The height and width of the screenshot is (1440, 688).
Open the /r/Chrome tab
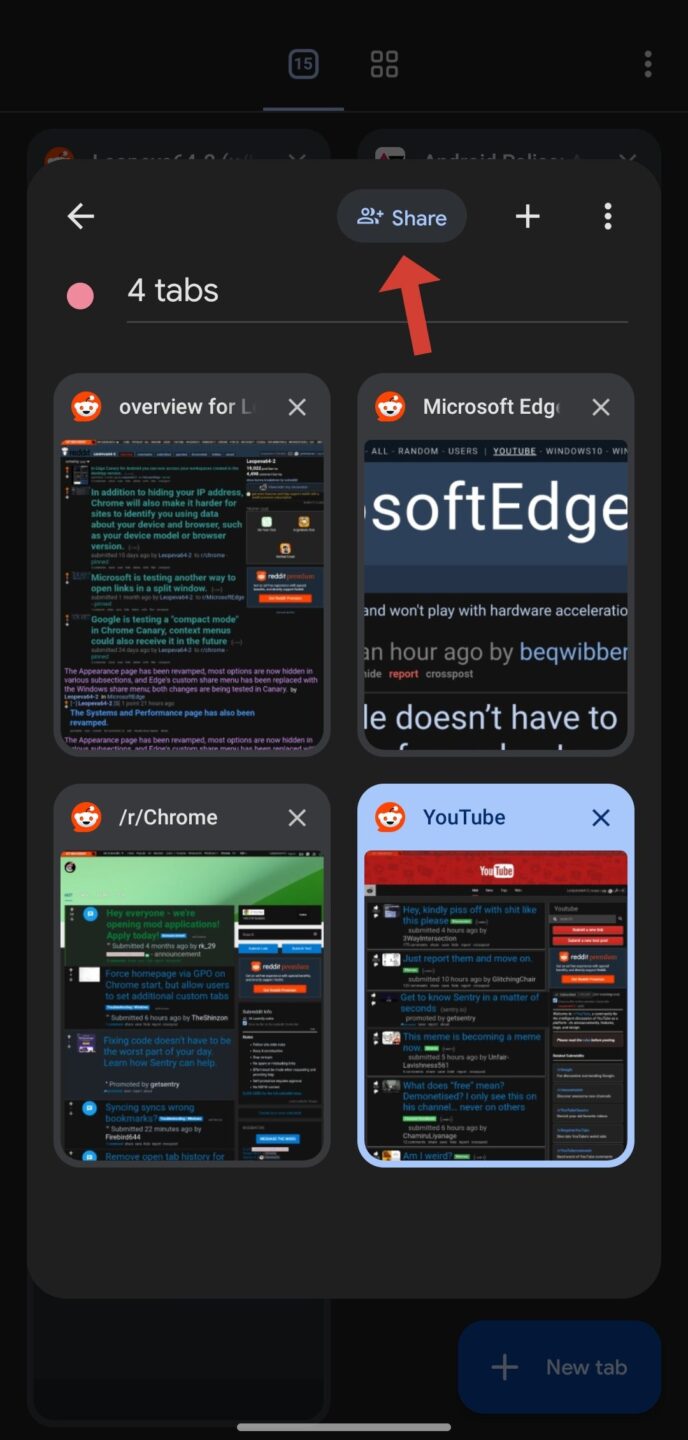[192, 1005]
